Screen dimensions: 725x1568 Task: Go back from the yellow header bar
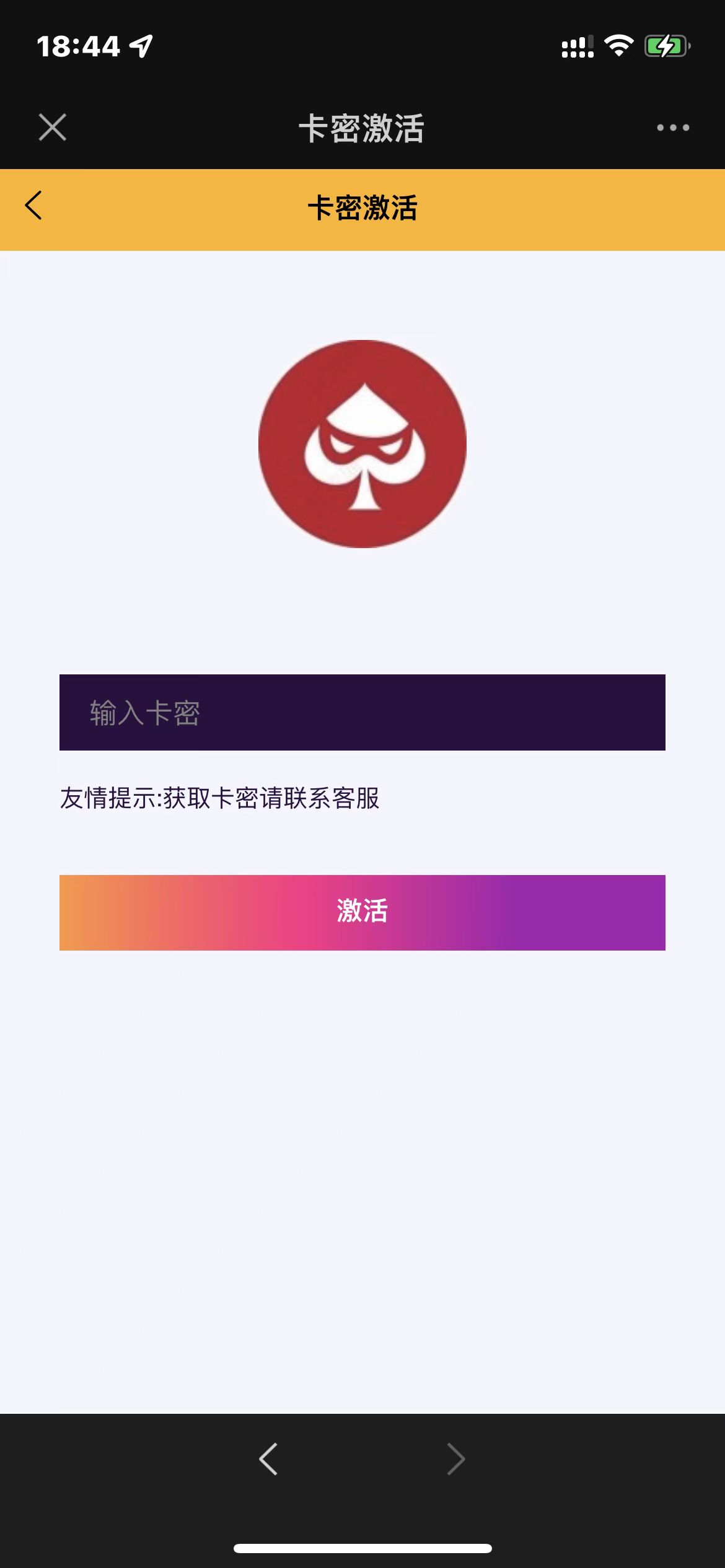[34, 206]
